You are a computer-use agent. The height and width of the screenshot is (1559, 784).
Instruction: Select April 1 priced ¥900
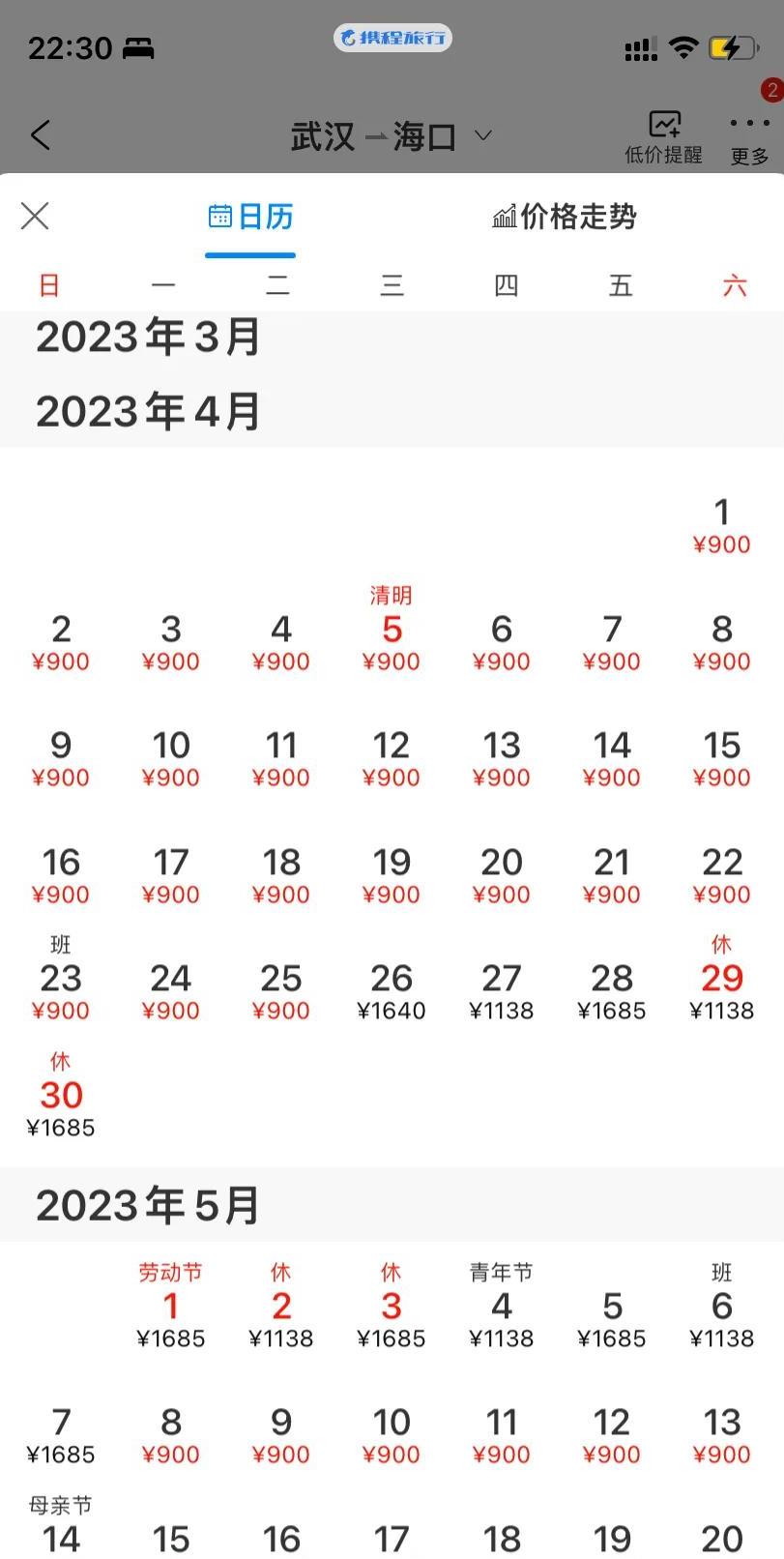(721, 525)
